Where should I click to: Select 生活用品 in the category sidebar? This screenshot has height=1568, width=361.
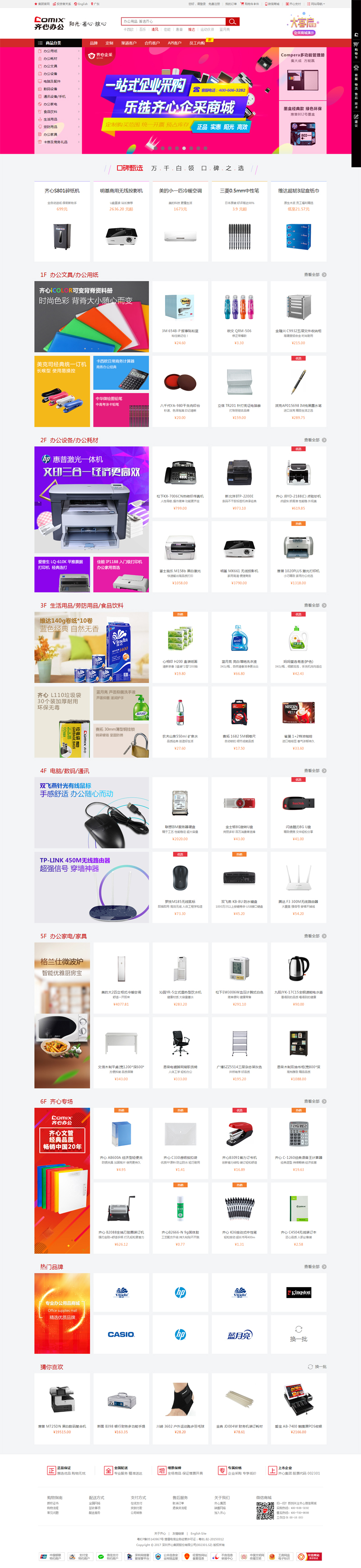pyautogui.click(x=51, y=119)
